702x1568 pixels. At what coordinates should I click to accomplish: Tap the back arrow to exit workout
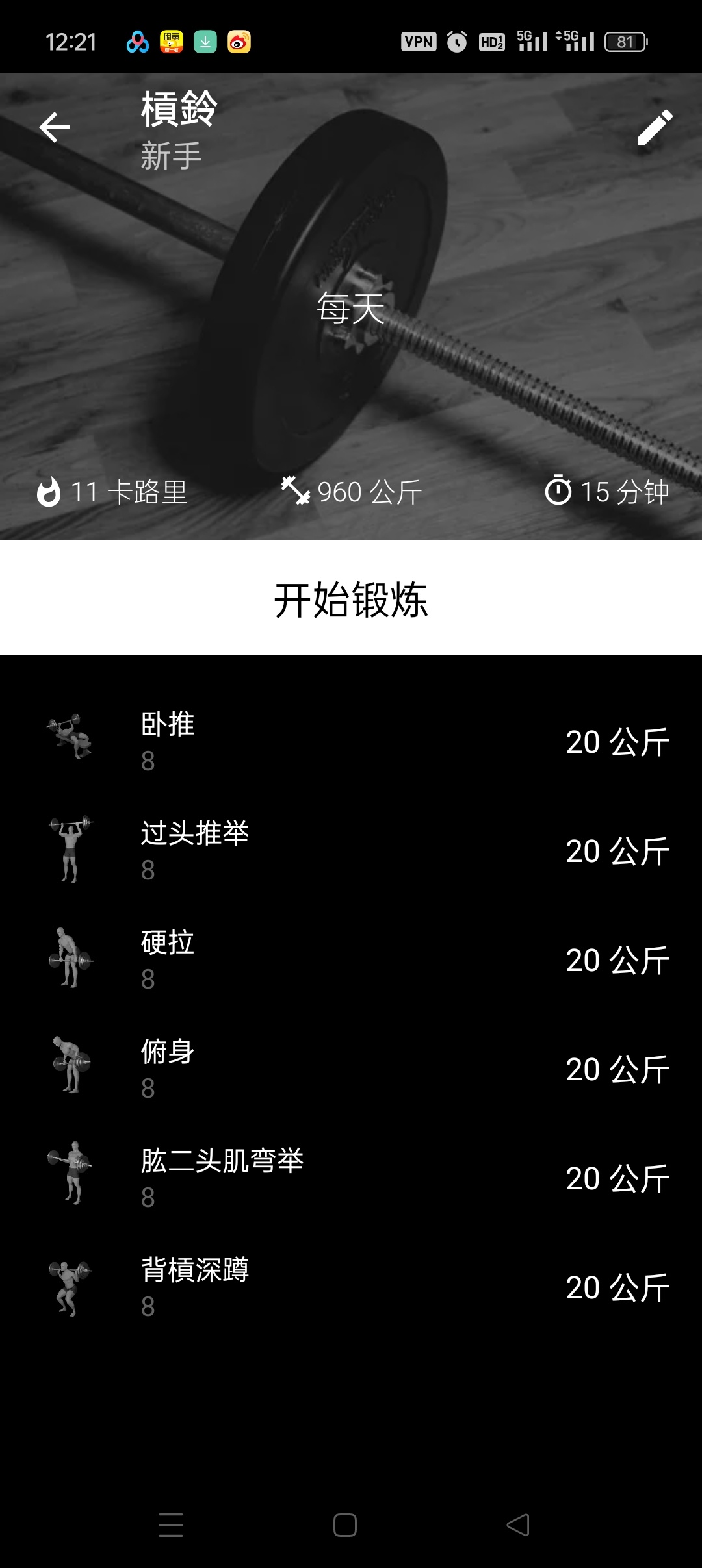pyautogui.click(x=53, y=127)
